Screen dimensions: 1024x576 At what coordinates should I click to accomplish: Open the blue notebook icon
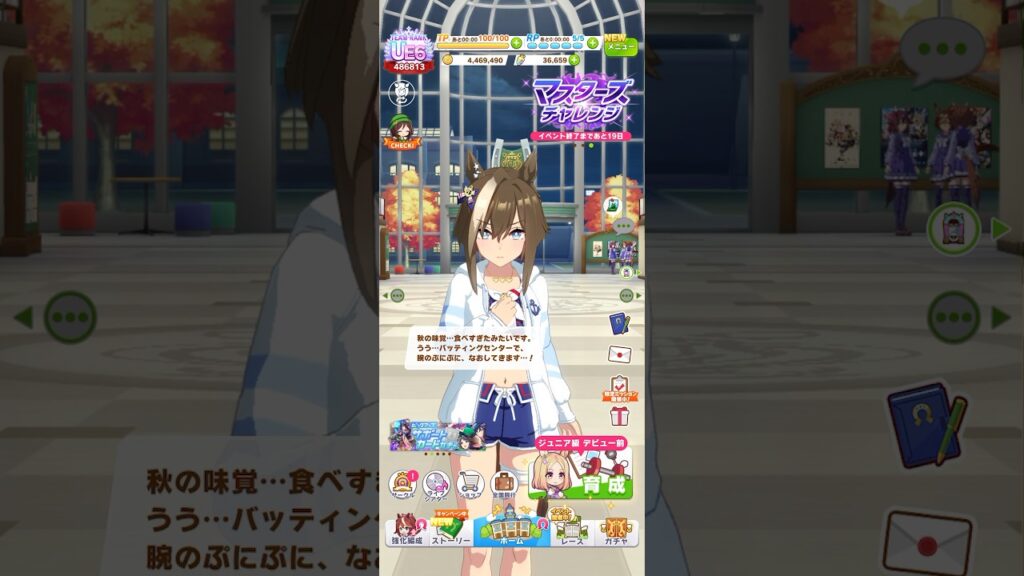point(619,323)
